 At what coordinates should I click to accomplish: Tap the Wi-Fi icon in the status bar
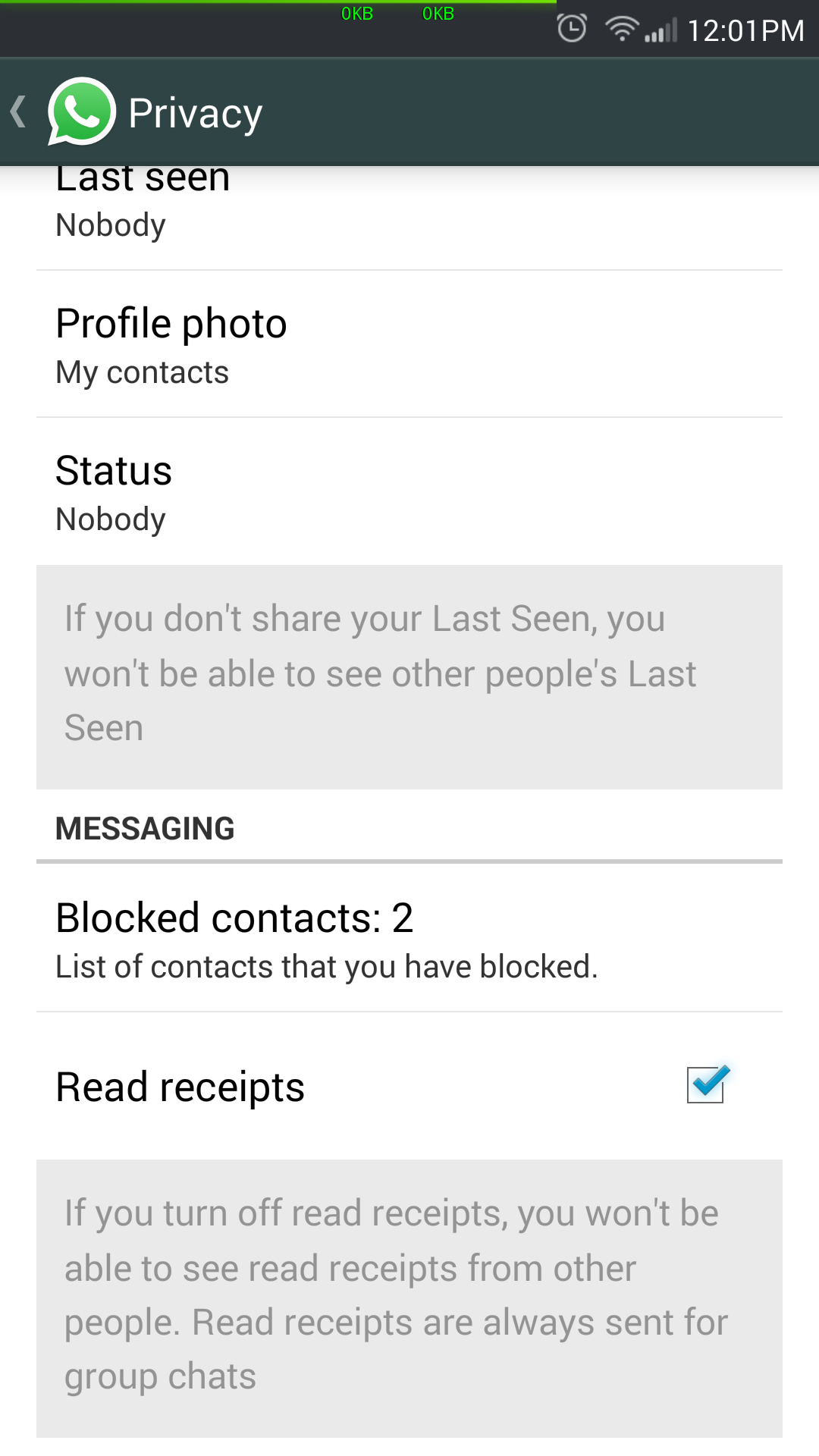tap(620, 29)
